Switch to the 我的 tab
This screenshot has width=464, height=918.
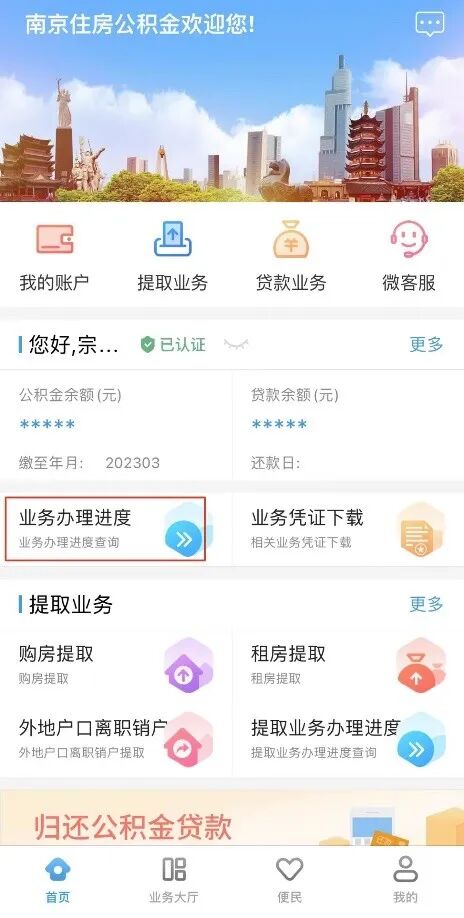tap(405, 881)
